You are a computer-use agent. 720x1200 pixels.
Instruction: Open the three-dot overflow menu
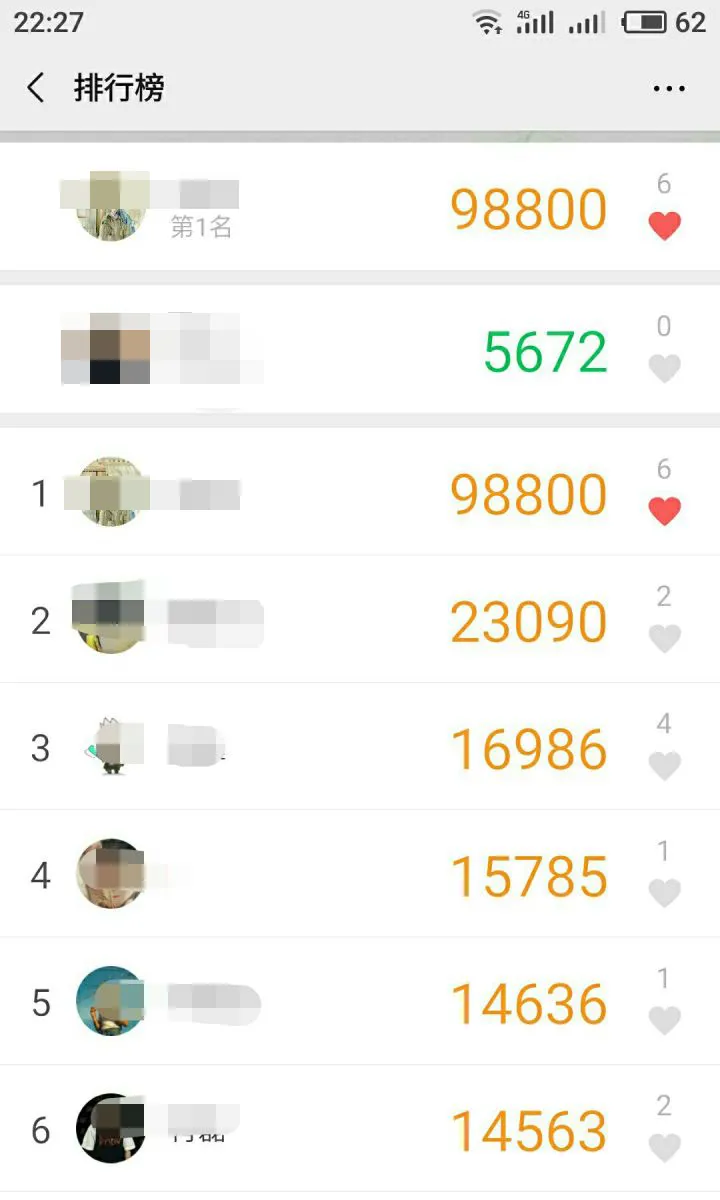(x=669, y=88)
